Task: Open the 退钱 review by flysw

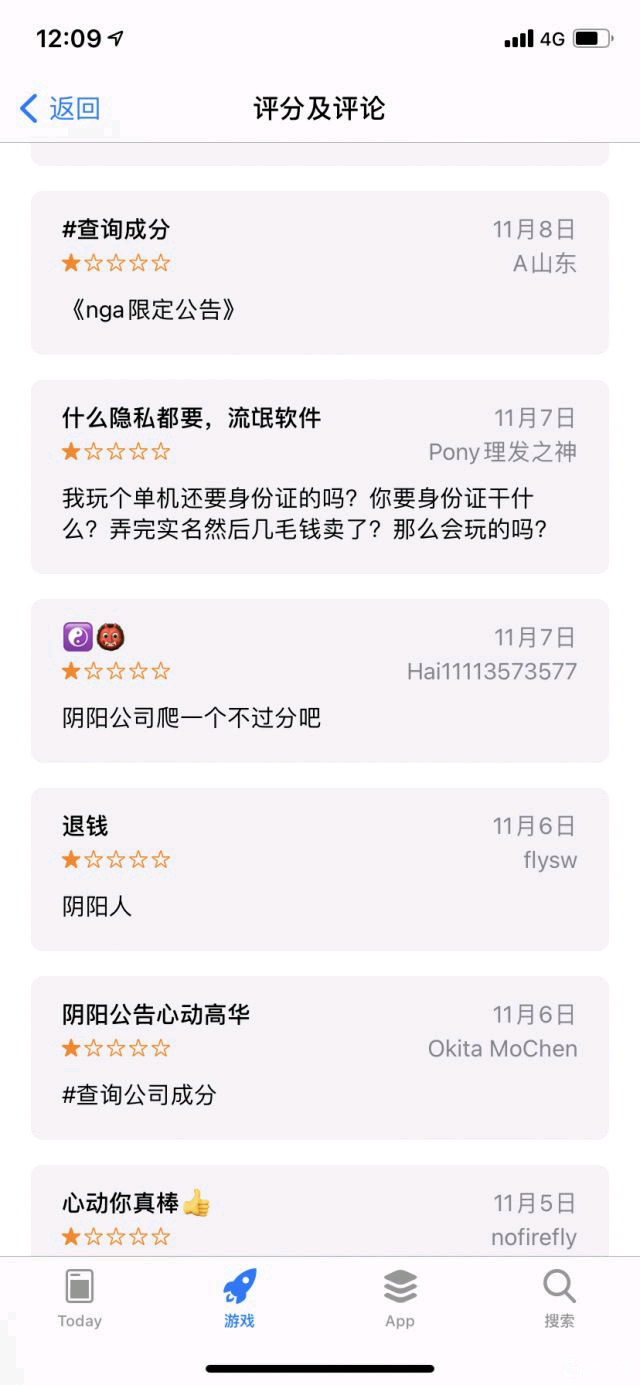Action: (319, 868)
